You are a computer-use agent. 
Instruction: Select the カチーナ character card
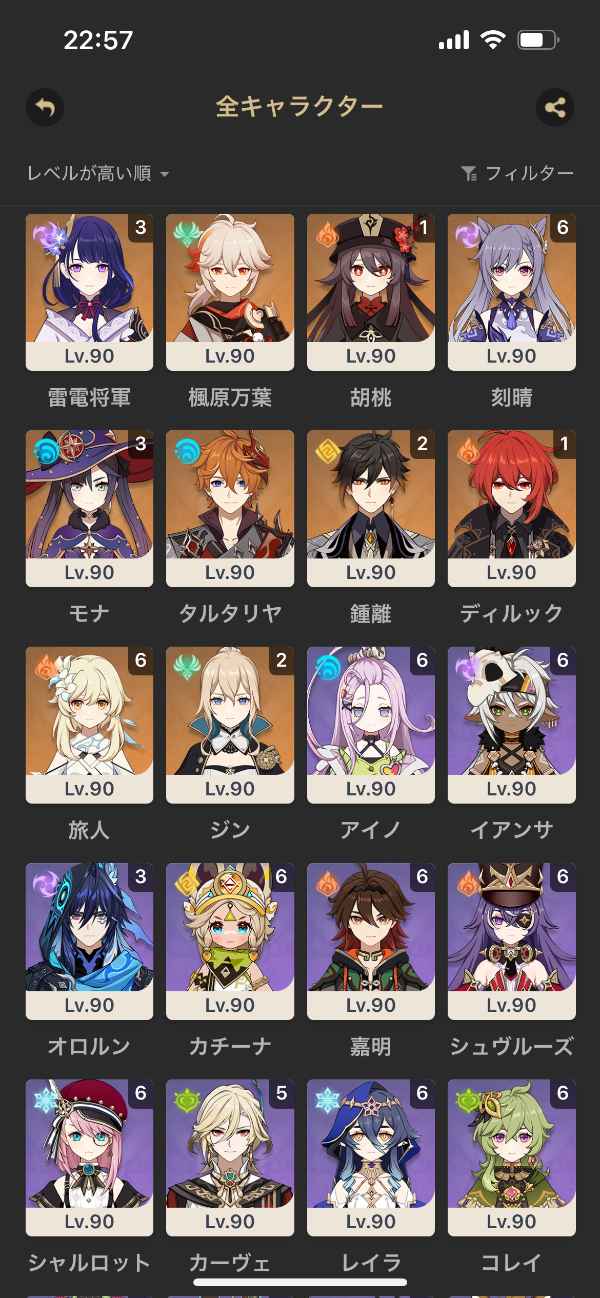click(x=230, y=941)
